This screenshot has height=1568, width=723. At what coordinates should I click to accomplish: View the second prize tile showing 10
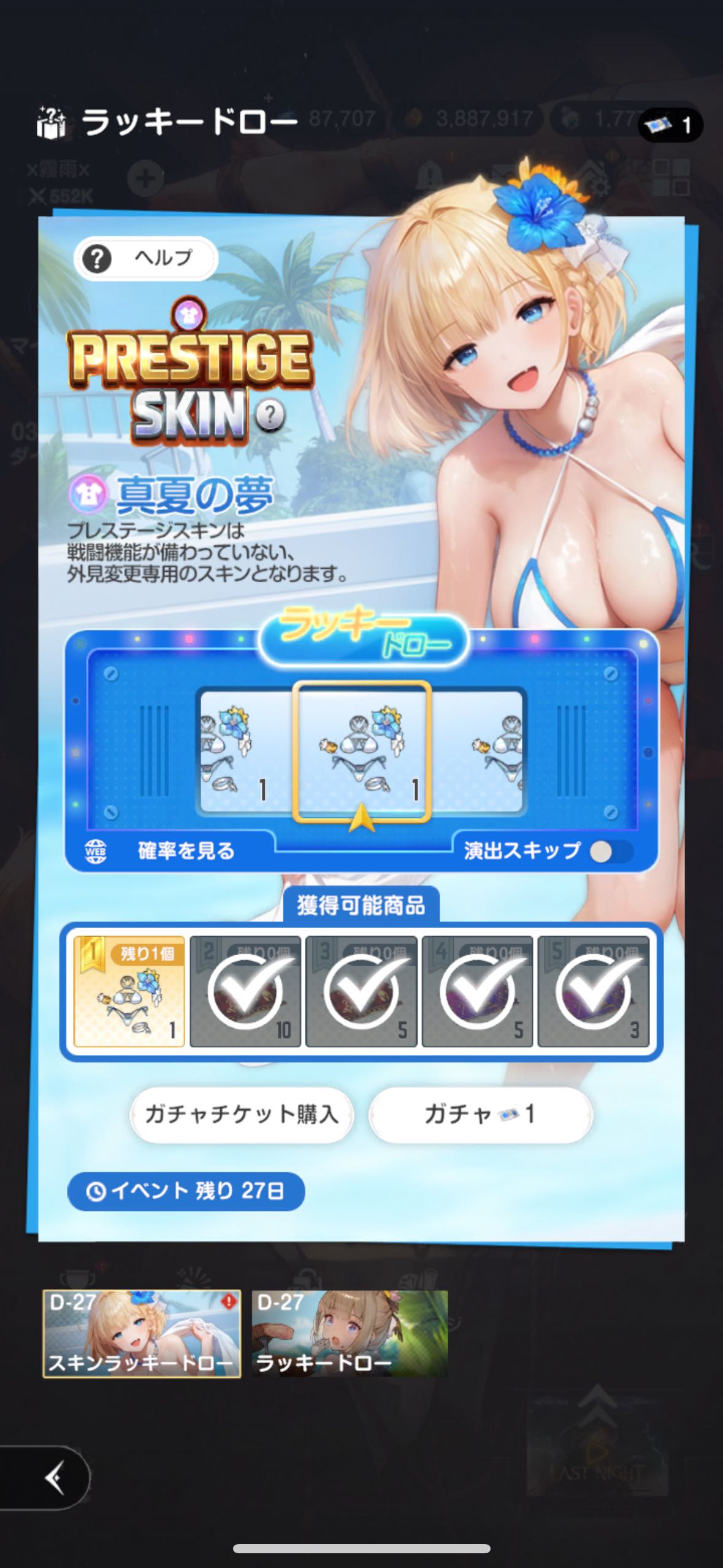pos(245,991)
